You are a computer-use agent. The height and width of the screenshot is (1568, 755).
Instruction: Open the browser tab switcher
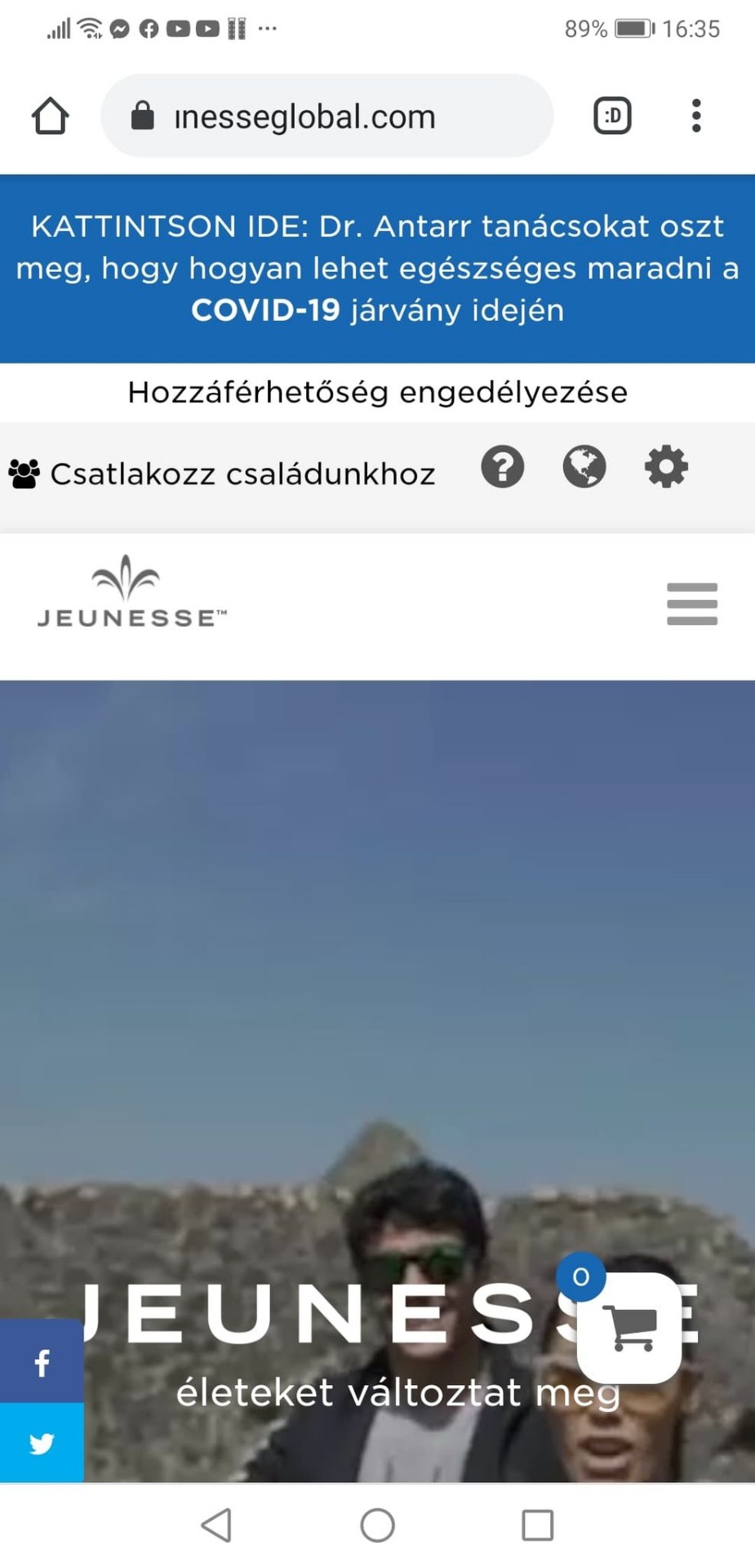(x=612, y=116)
